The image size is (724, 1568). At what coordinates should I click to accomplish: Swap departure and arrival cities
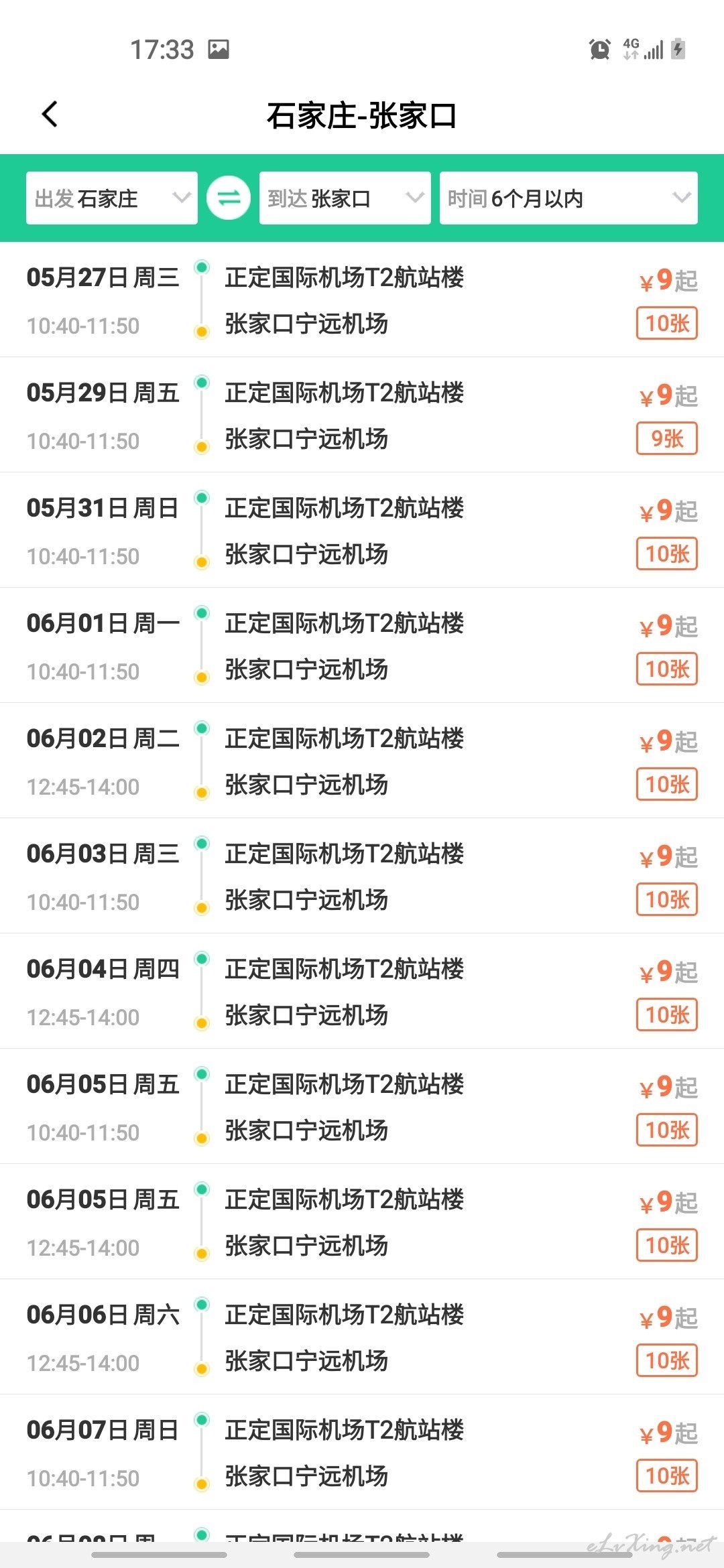pos(229,198)
